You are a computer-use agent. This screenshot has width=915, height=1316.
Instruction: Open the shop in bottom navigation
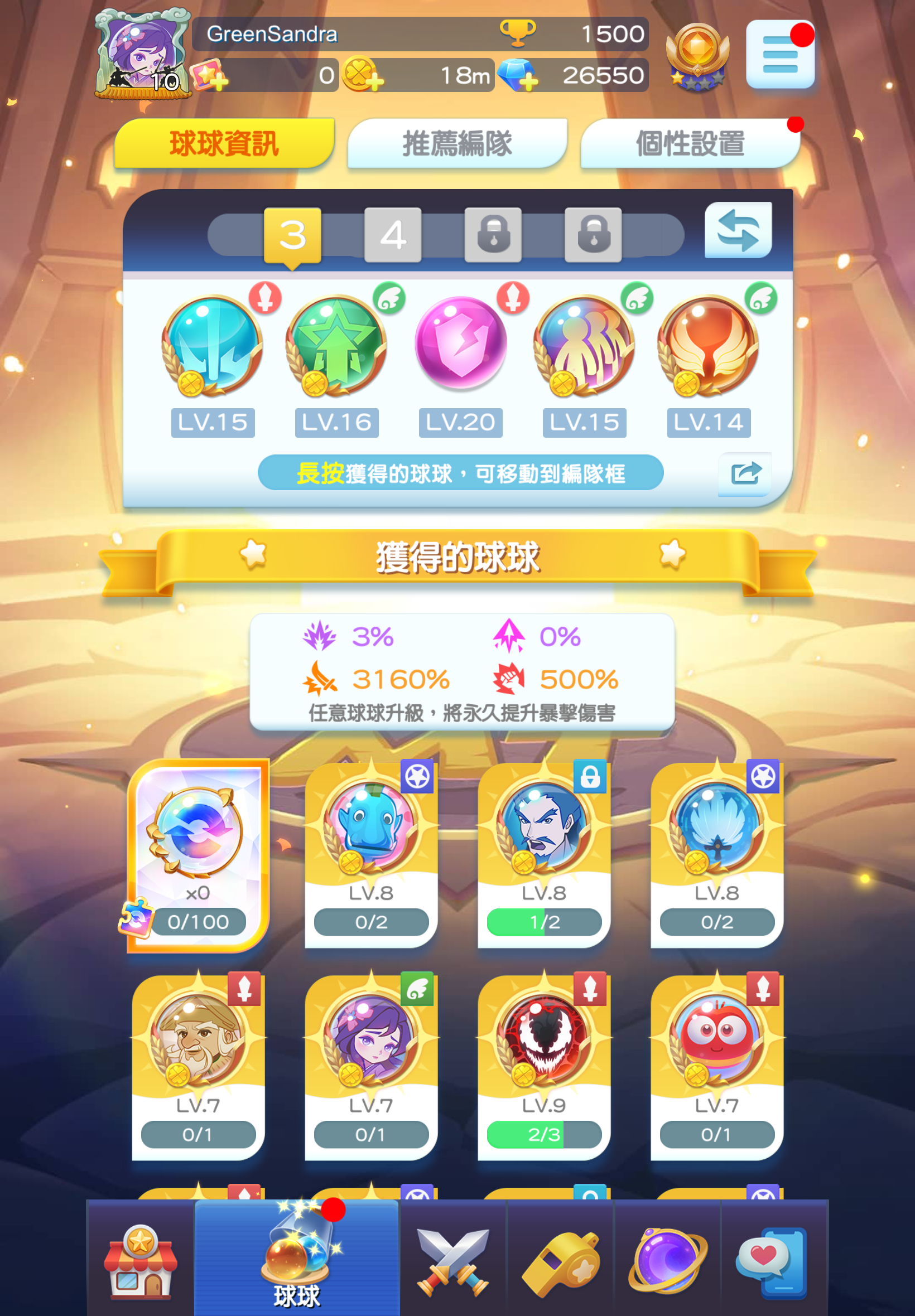[x=141, y=1261]
